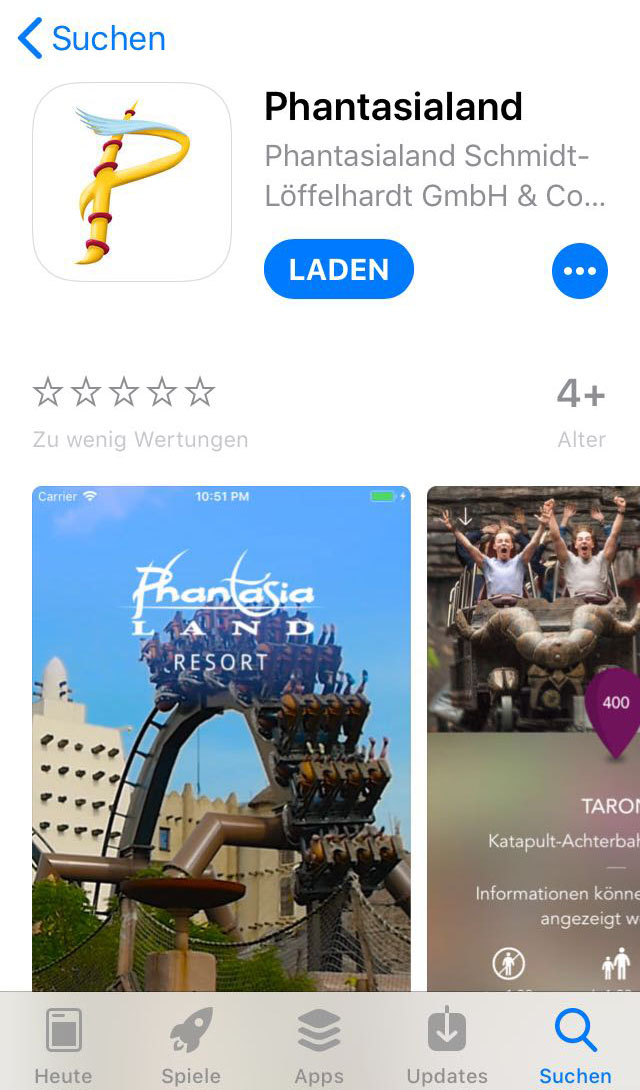Tap LADEN to download Phantasialand
Screen dimensions: 640x1090
point(338,269)
